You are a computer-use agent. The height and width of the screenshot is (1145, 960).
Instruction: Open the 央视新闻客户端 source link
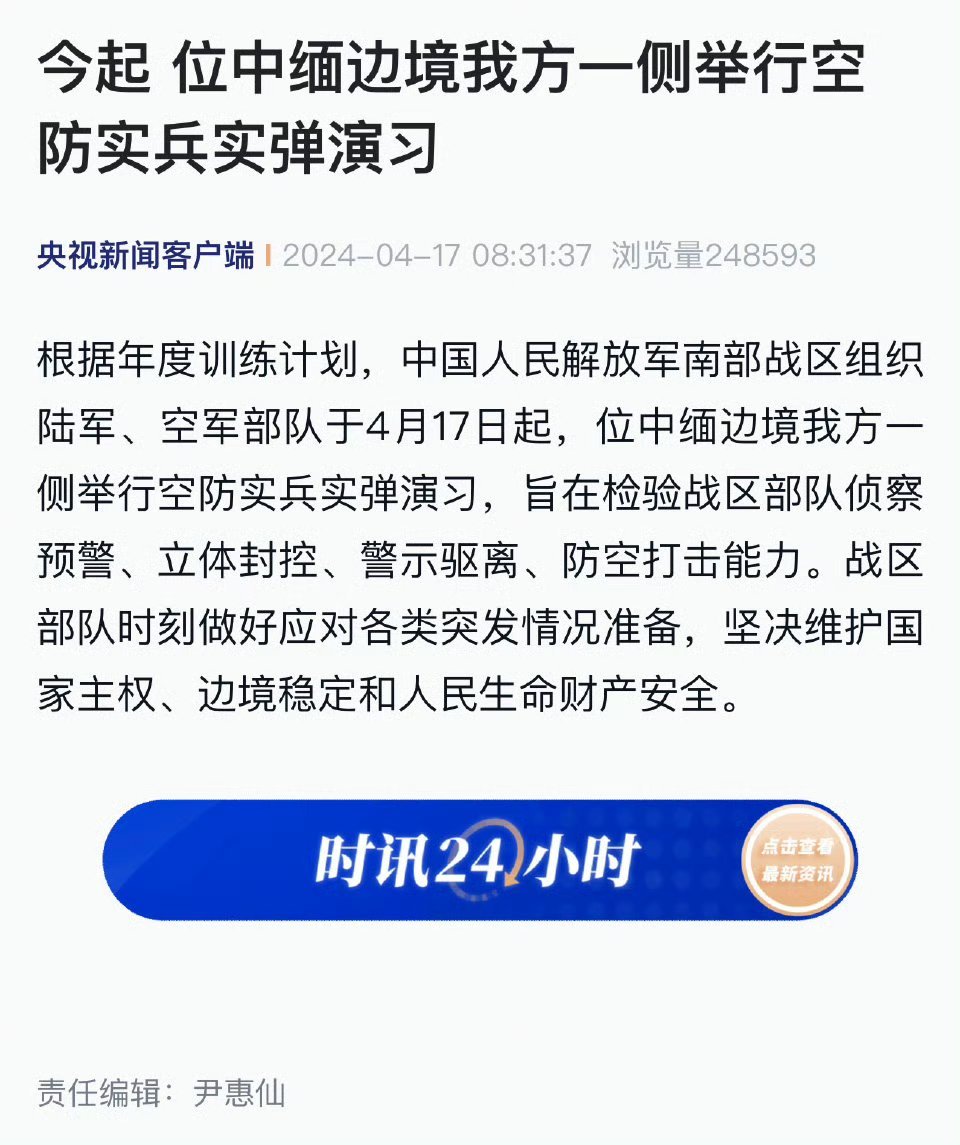(146, 256)
